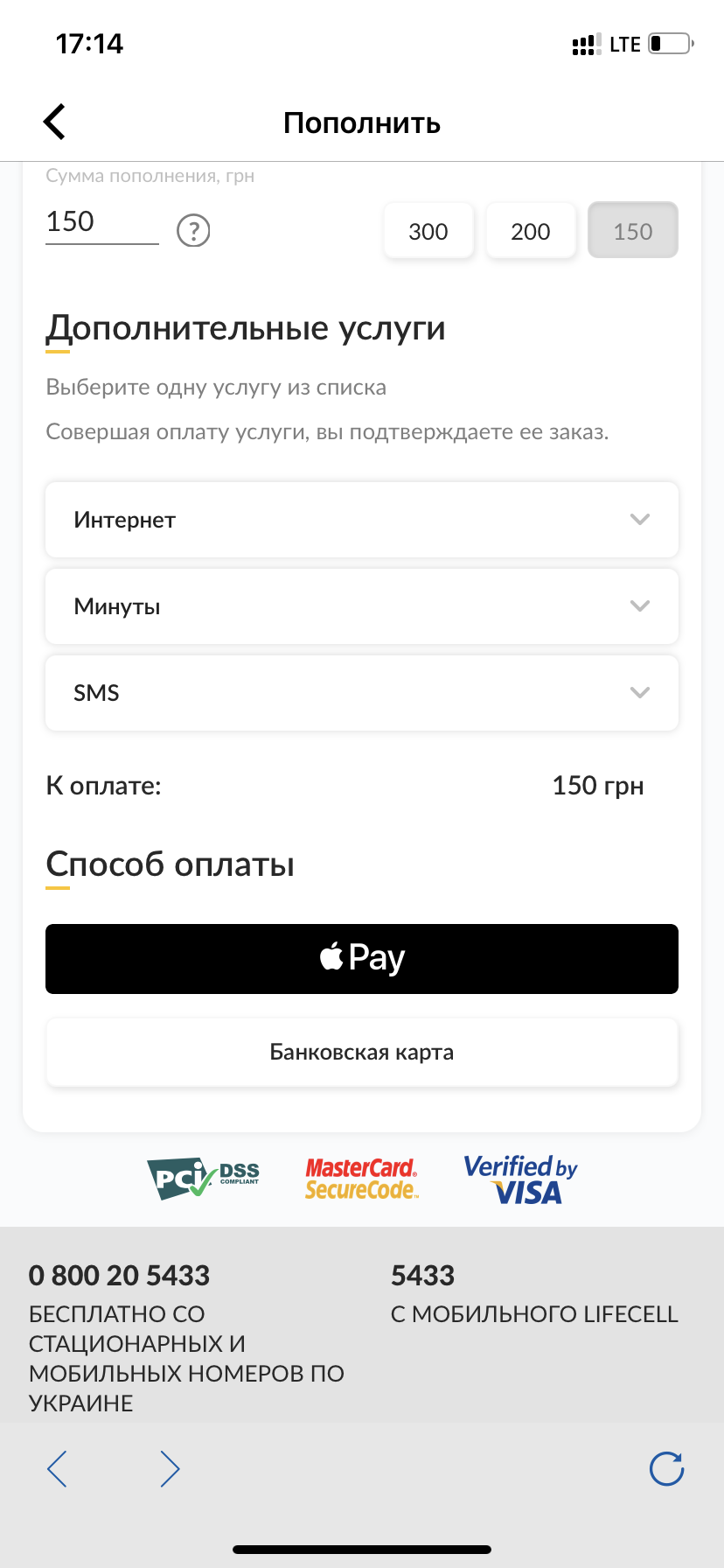
Task: Choose Банковская карта payment method
Action: 362,1052
